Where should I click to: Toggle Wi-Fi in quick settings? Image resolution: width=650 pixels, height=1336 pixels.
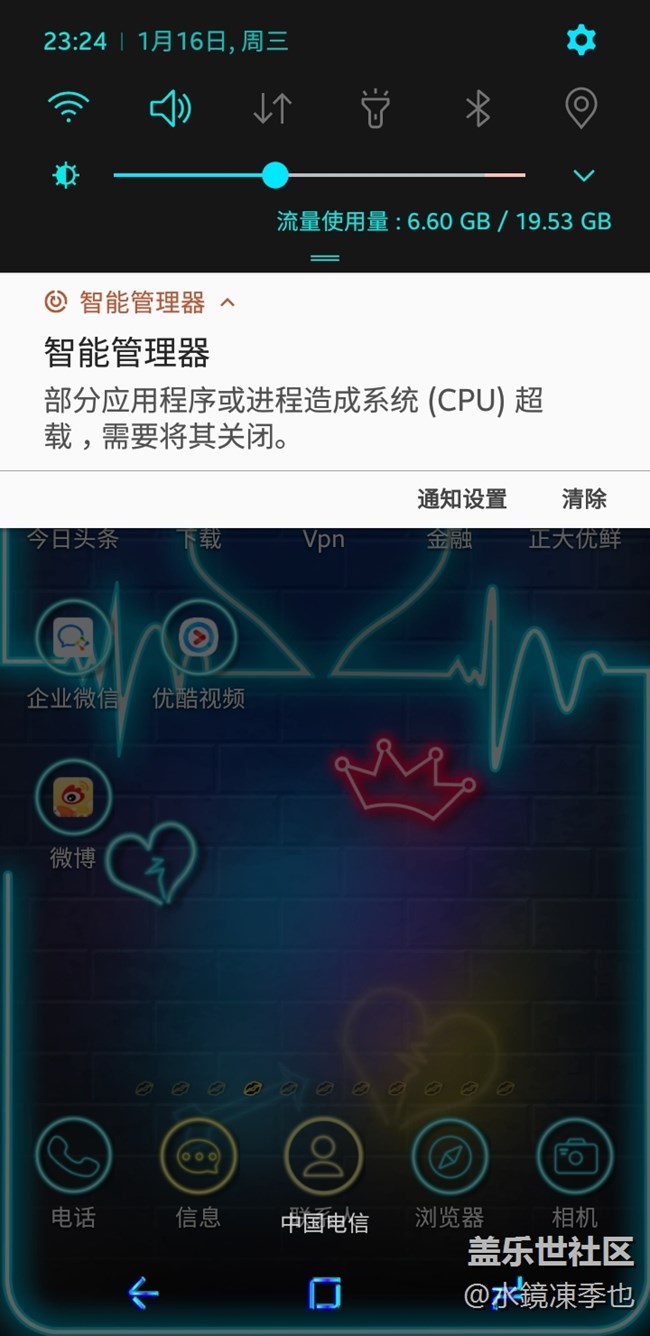click(x=68, y=107)
